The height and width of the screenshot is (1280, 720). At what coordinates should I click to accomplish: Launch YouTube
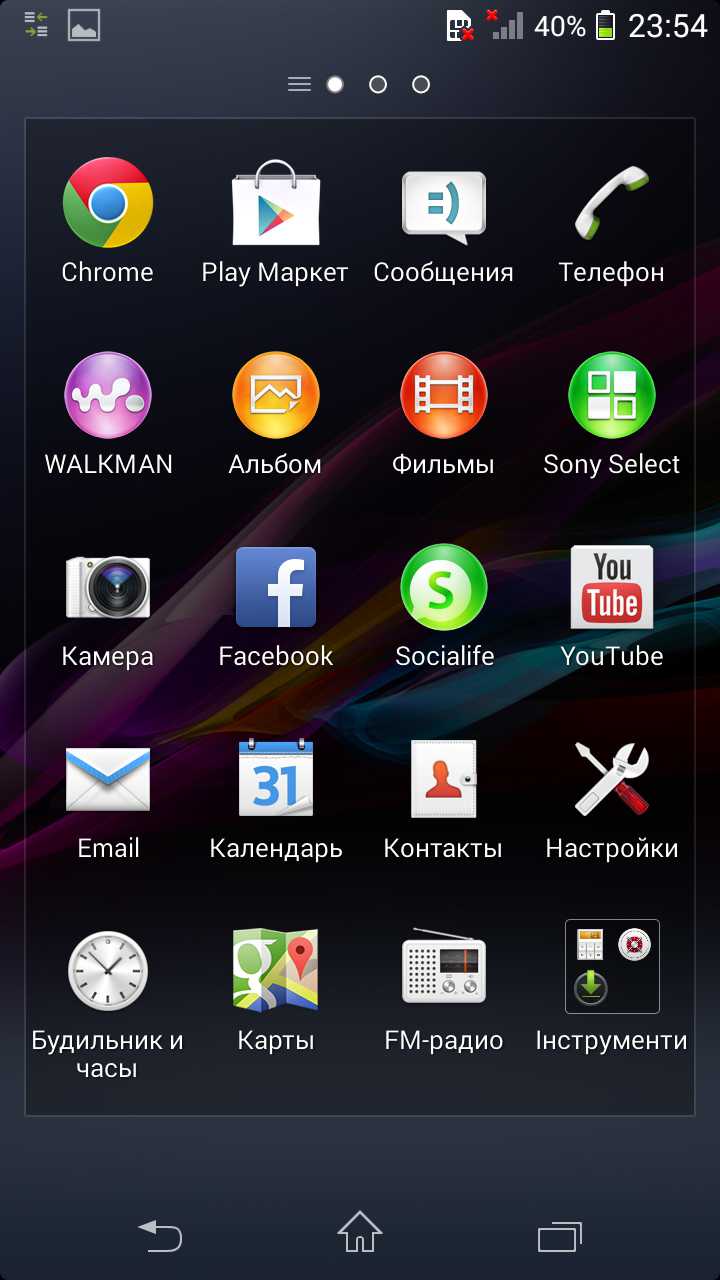click(611, 588)
